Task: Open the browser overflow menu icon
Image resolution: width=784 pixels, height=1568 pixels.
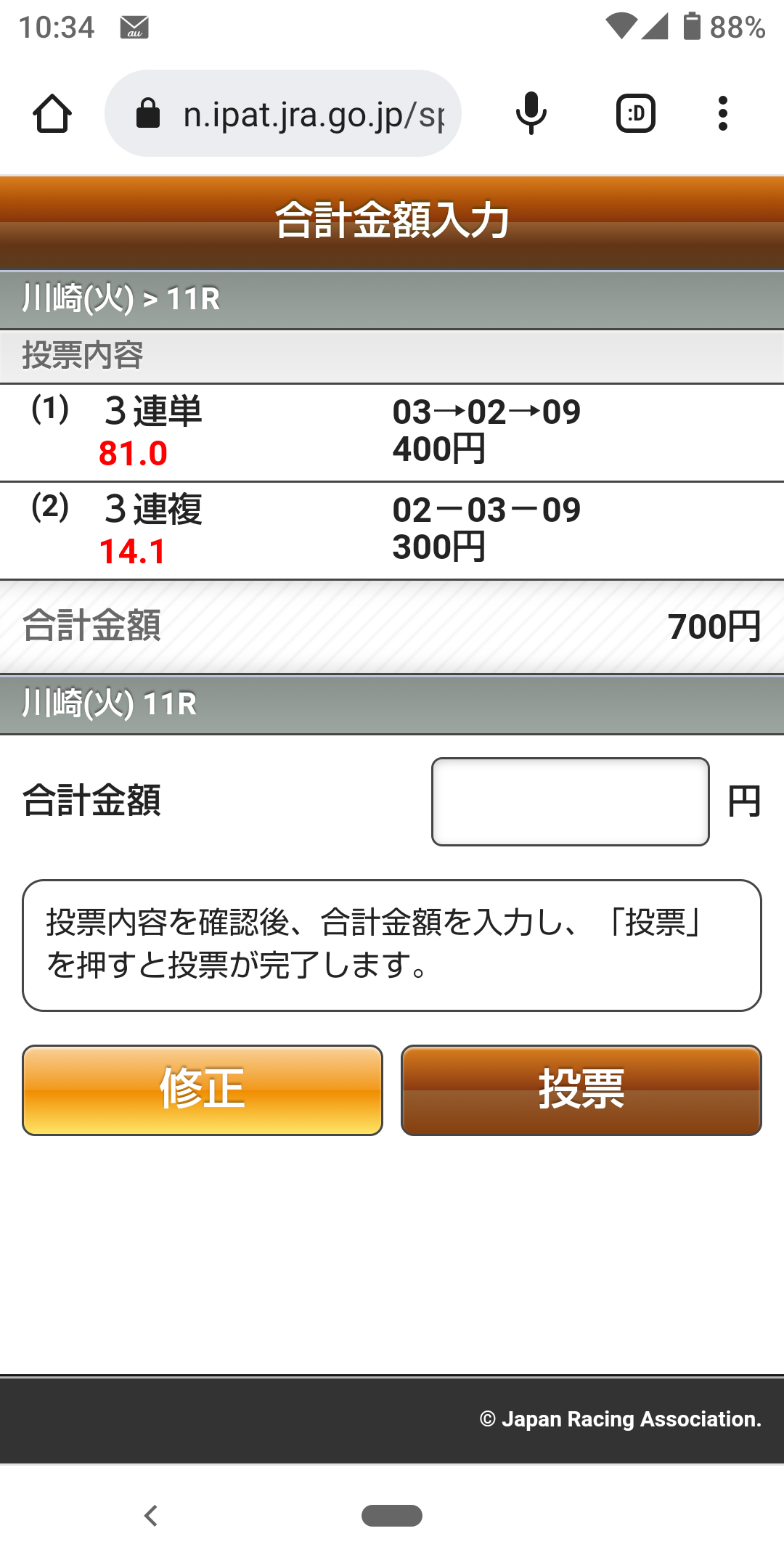Action: pos(722,113)
